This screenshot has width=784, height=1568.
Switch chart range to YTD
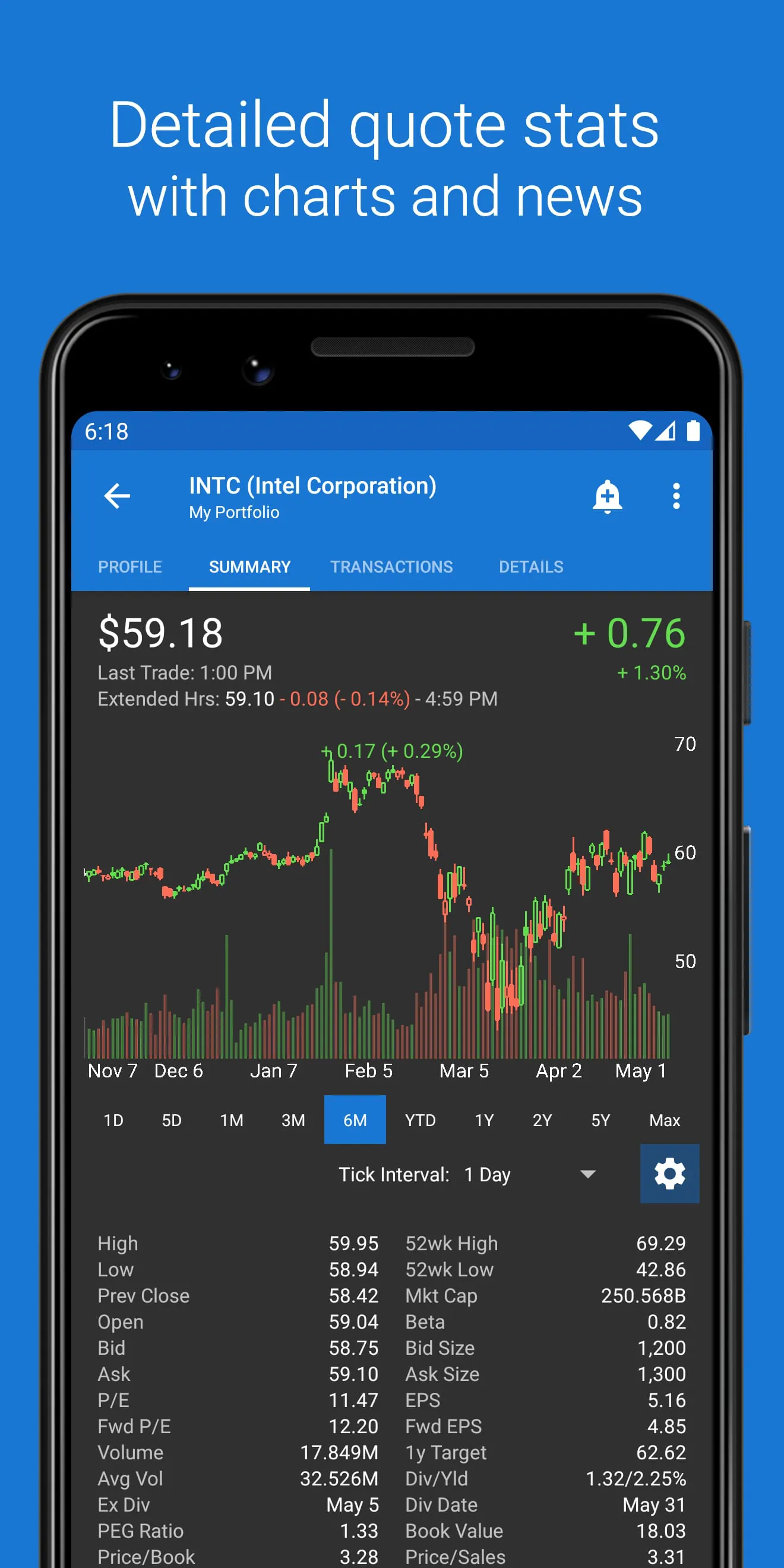coord(421,1120)
